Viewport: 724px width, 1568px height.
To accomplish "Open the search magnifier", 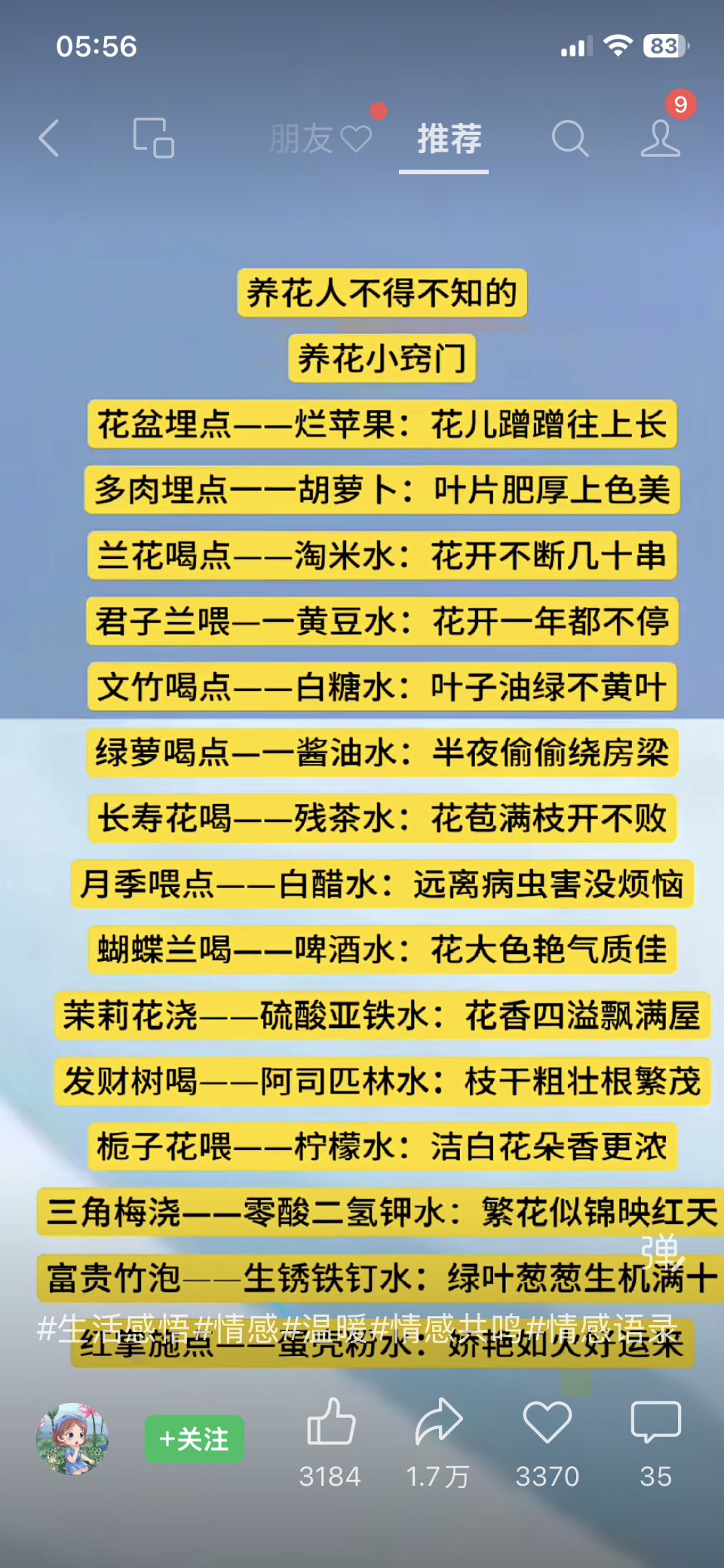I will [569, 139].
